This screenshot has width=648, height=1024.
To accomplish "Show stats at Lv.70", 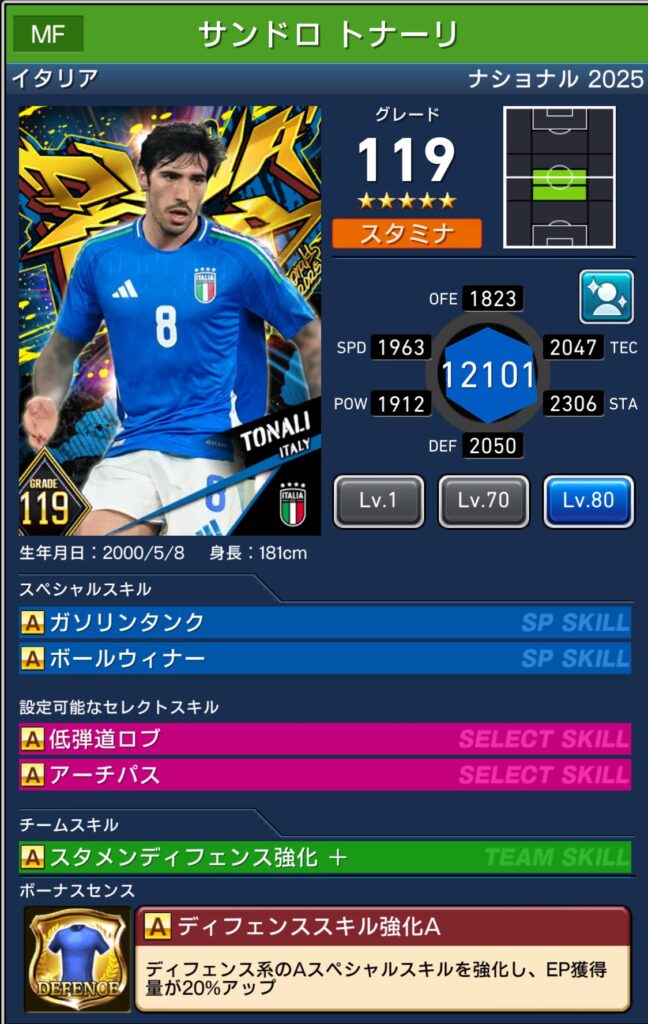I will click(x=484, y=501).
